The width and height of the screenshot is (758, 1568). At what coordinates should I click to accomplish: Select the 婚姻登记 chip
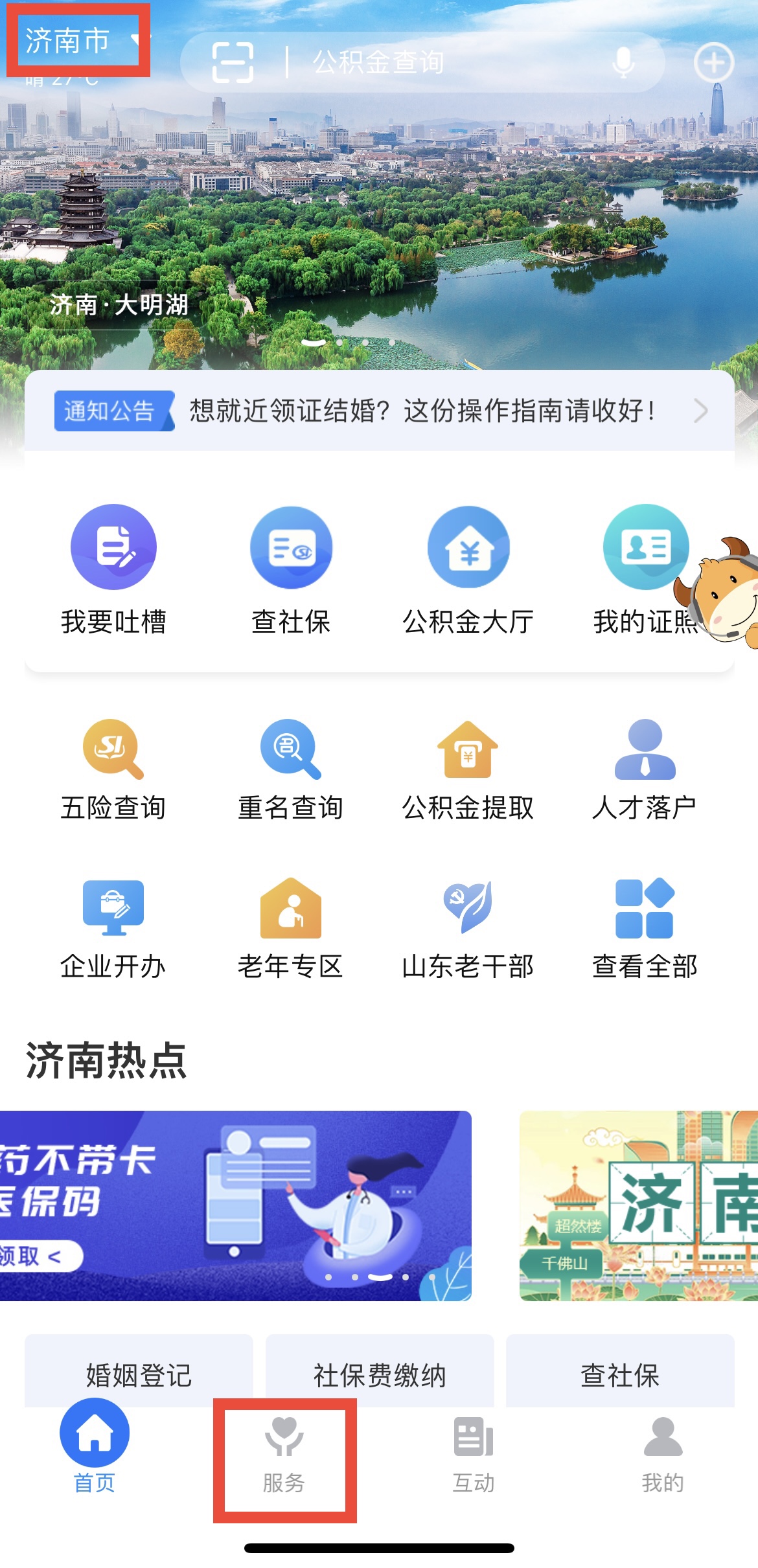(139, 1374)
